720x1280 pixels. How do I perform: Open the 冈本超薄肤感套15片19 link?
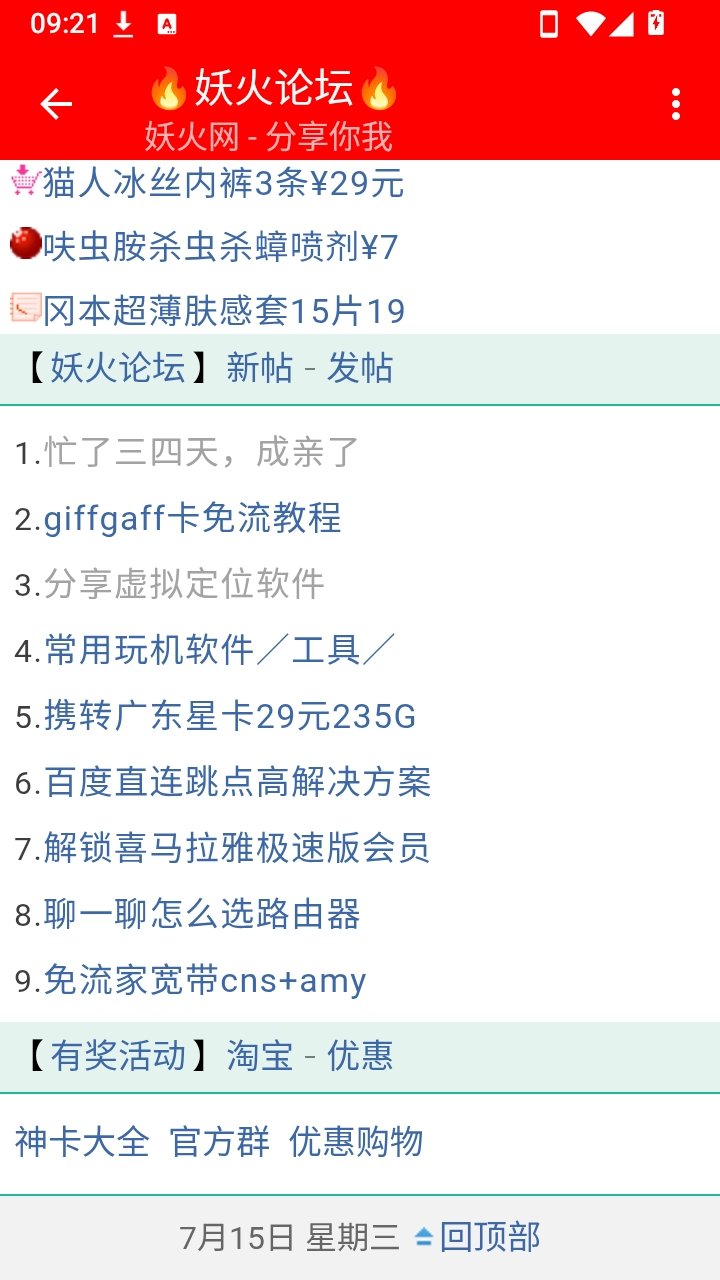coord(224,311)
